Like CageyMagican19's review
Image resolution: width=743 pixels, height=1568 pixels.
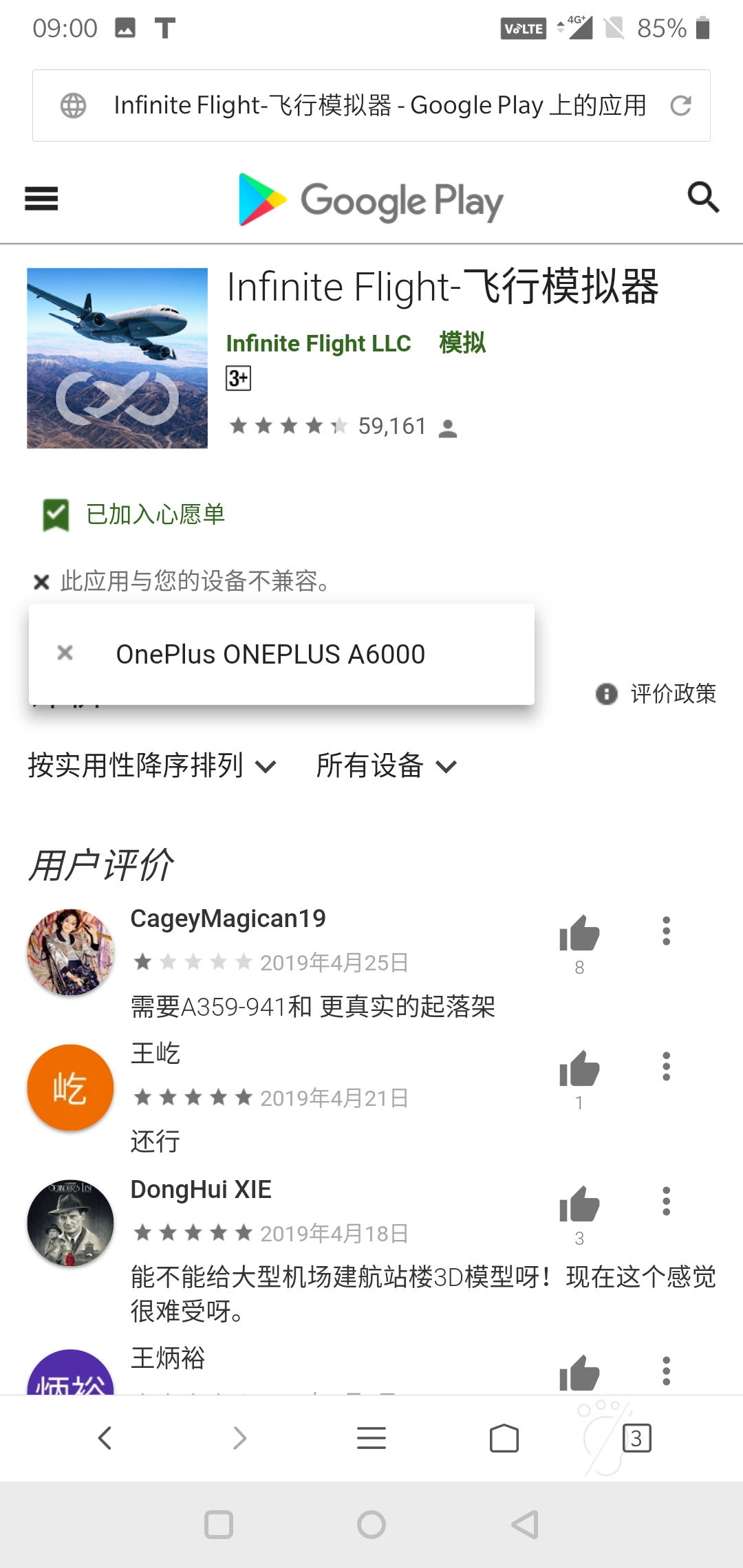579,934
